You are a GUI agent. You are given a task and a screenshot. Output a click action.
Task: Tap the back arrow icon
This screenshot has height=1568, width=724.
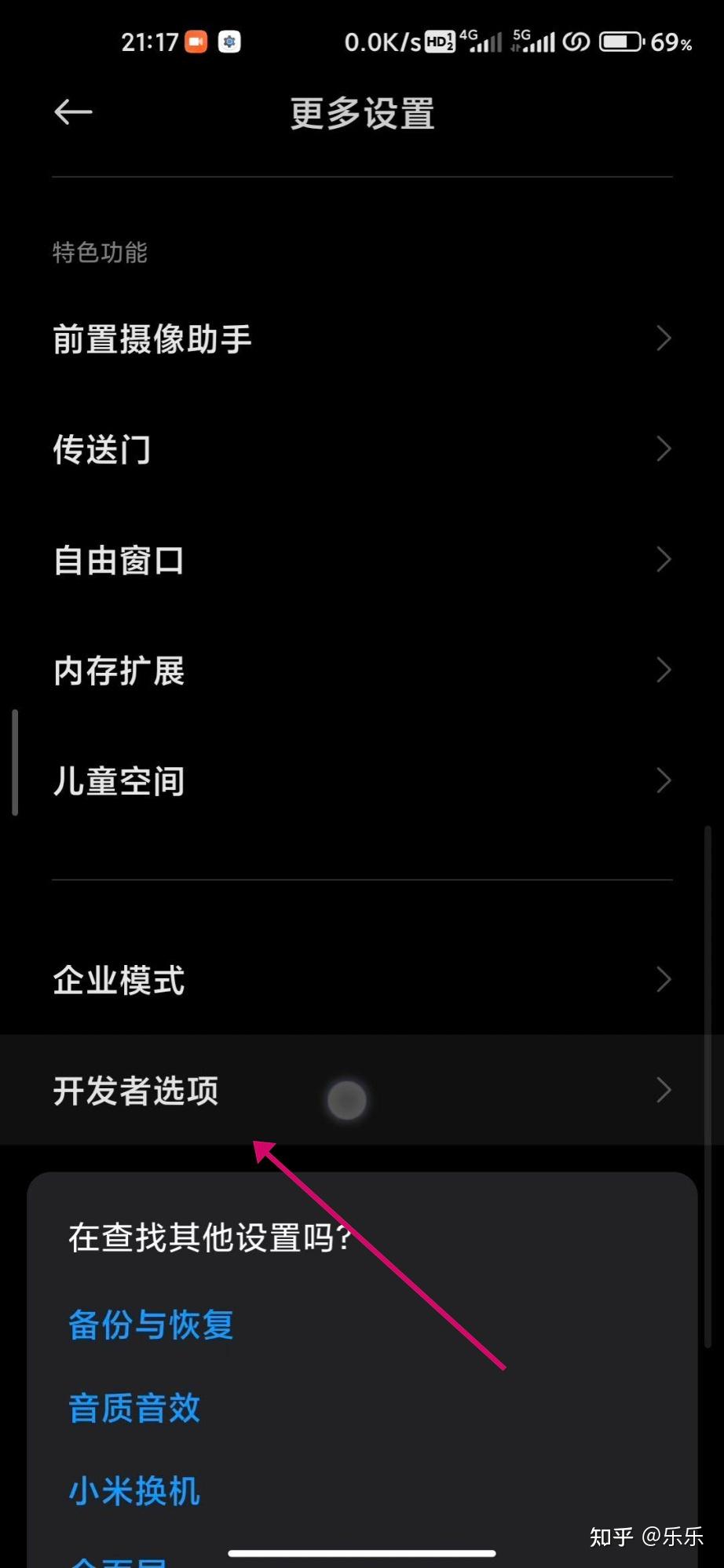(72, 112)
